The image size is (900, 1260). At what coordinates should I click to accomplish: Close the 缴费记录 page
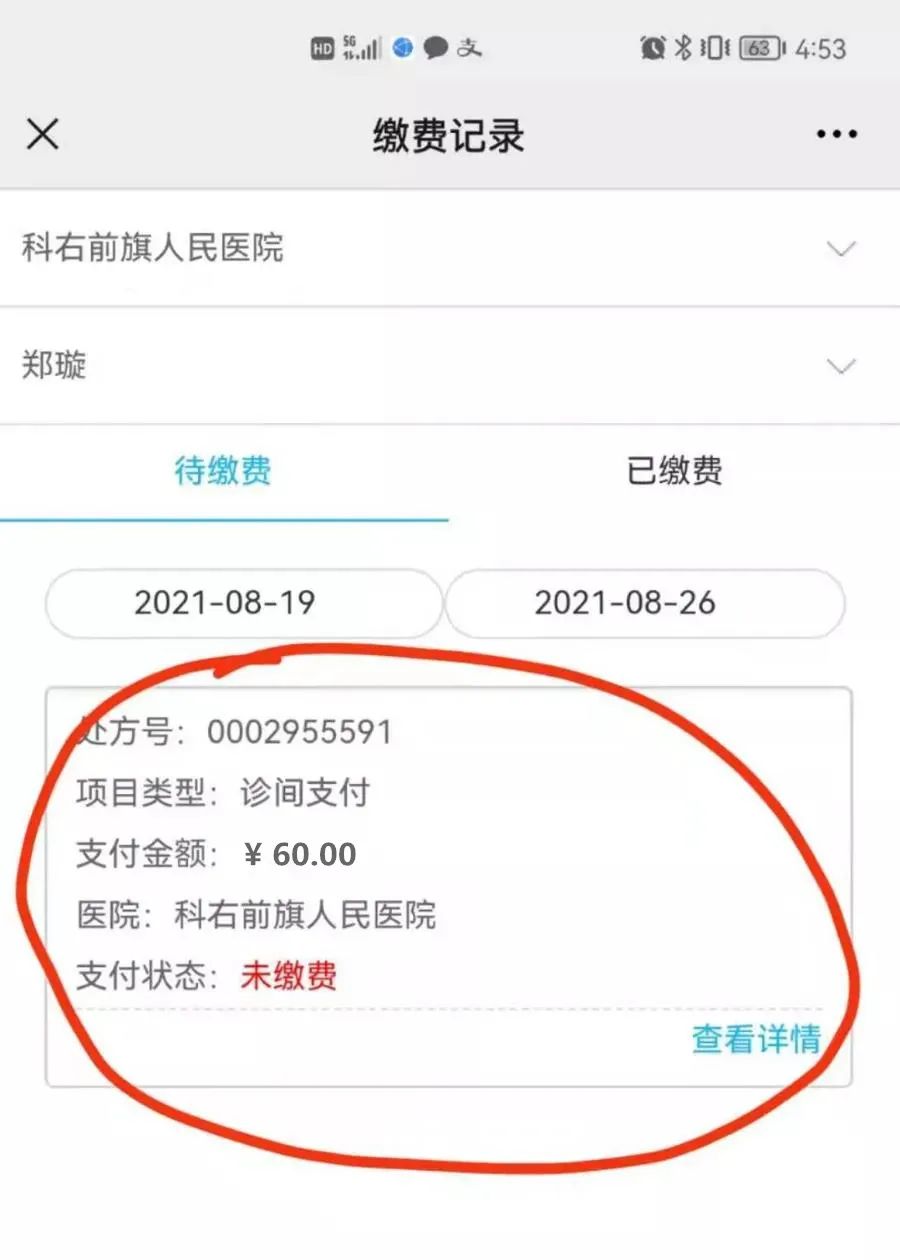[42, 134]
